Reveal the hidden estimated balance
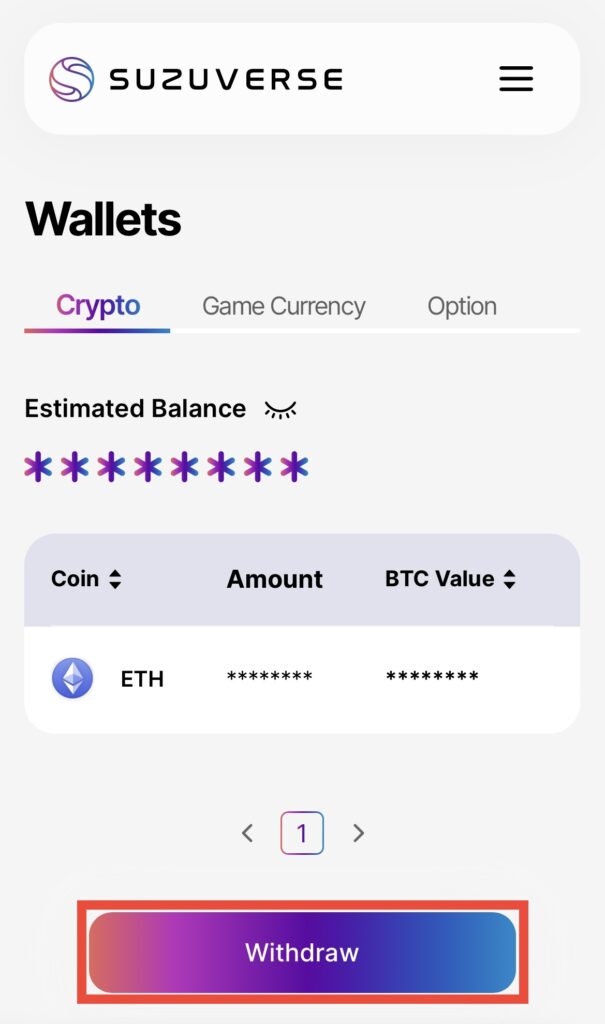 click(x=281, y=409)
